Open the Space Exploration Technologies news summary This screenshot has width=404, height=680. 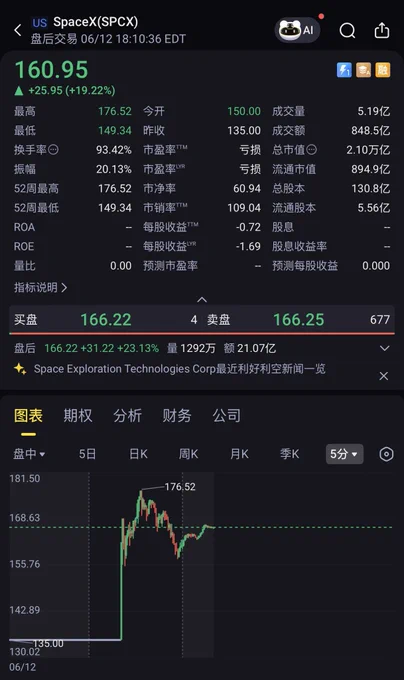179,369
